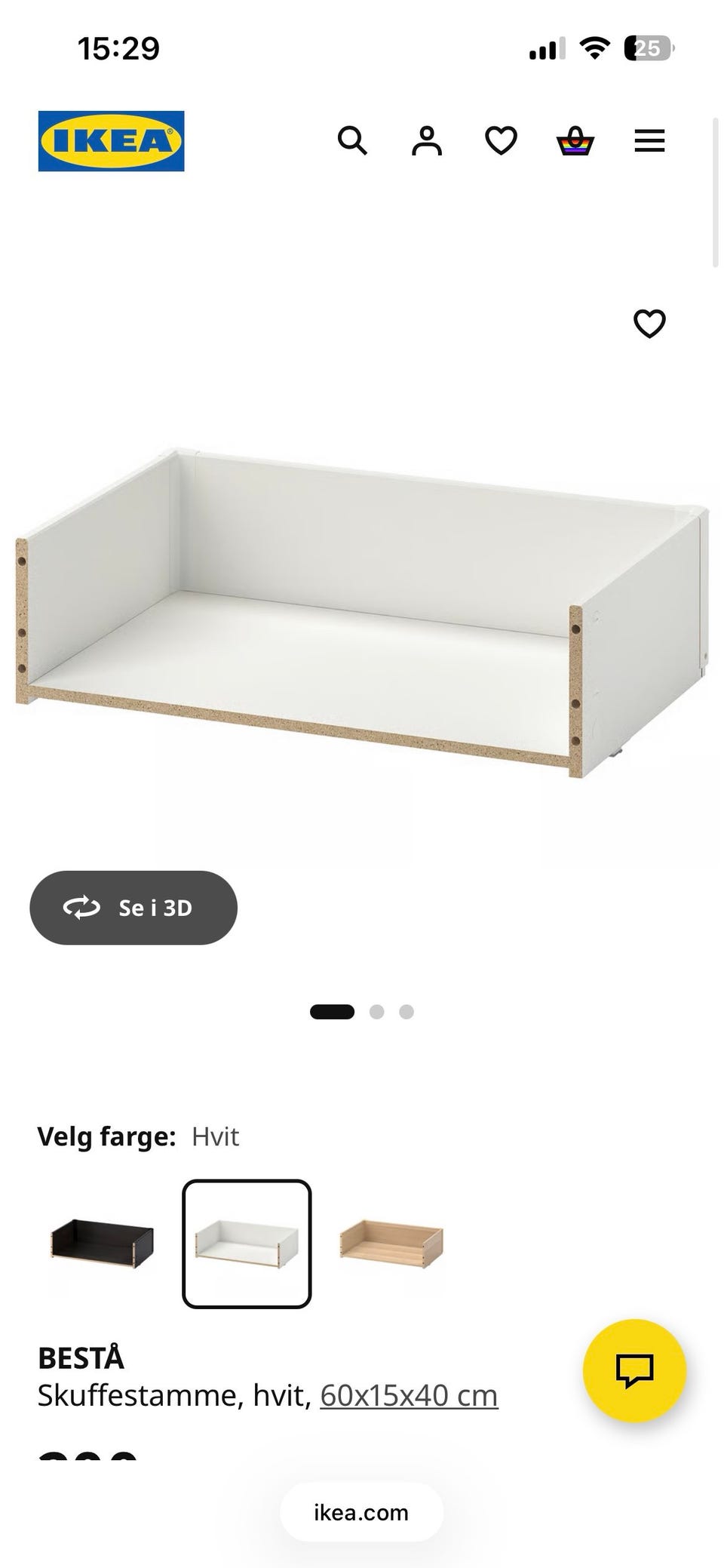Open the 60x15x40 cm size link
Viewport: 724px width, 1568px height.
point(409,1396)
